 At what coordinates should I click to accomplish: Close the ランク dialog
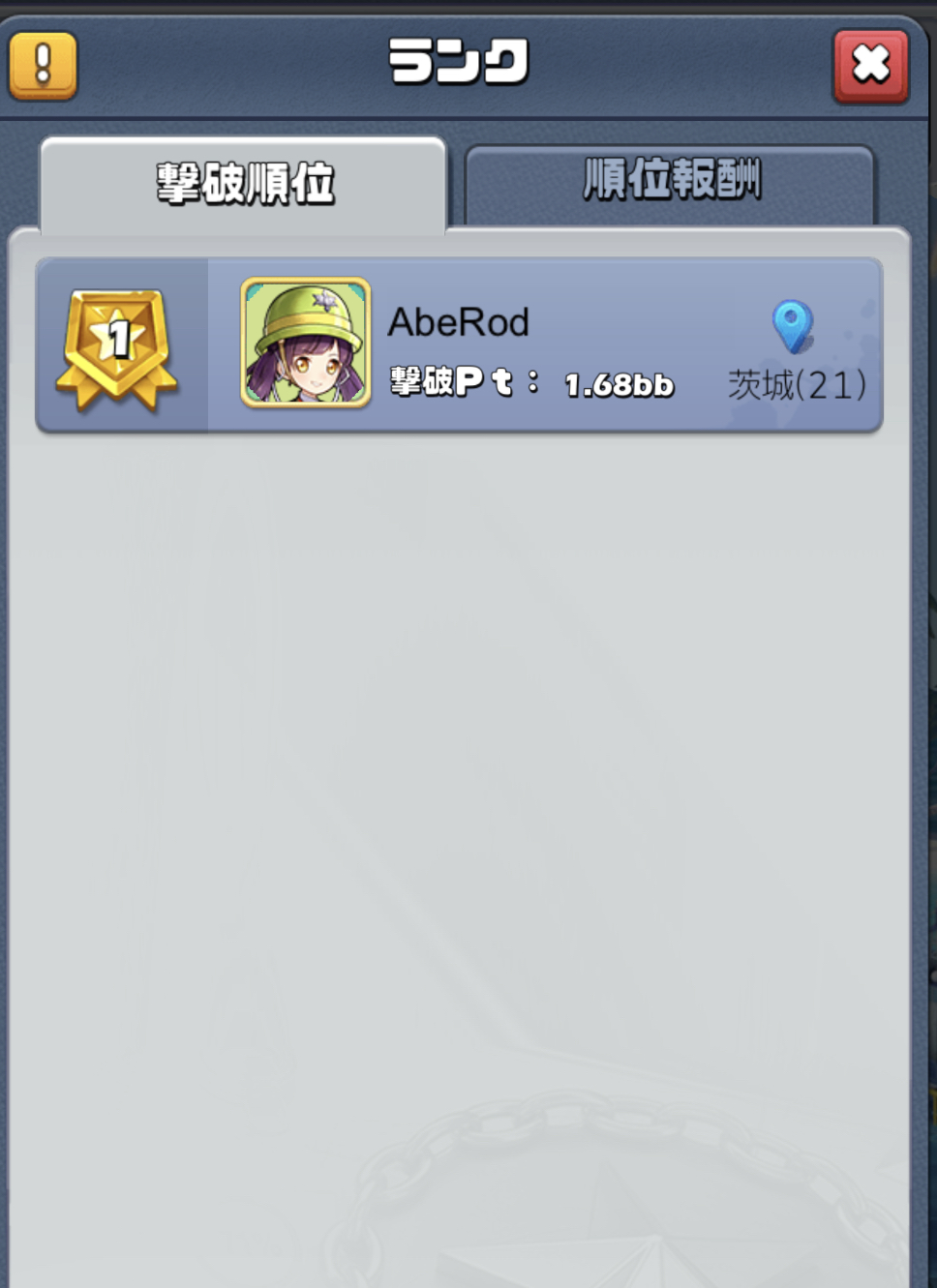click(x=870, y=66)
